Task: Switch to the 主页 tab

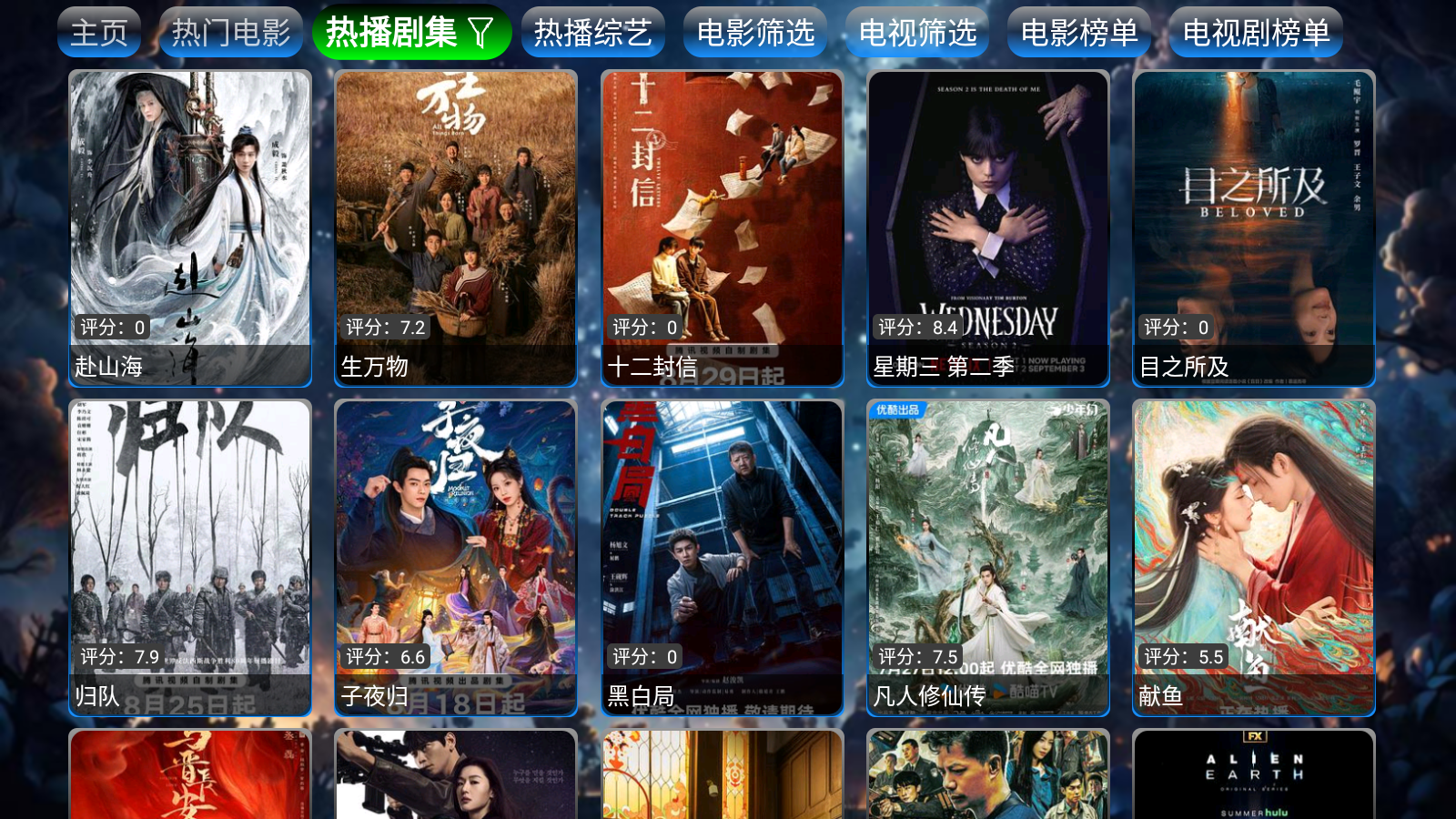Action: [99, 33]
